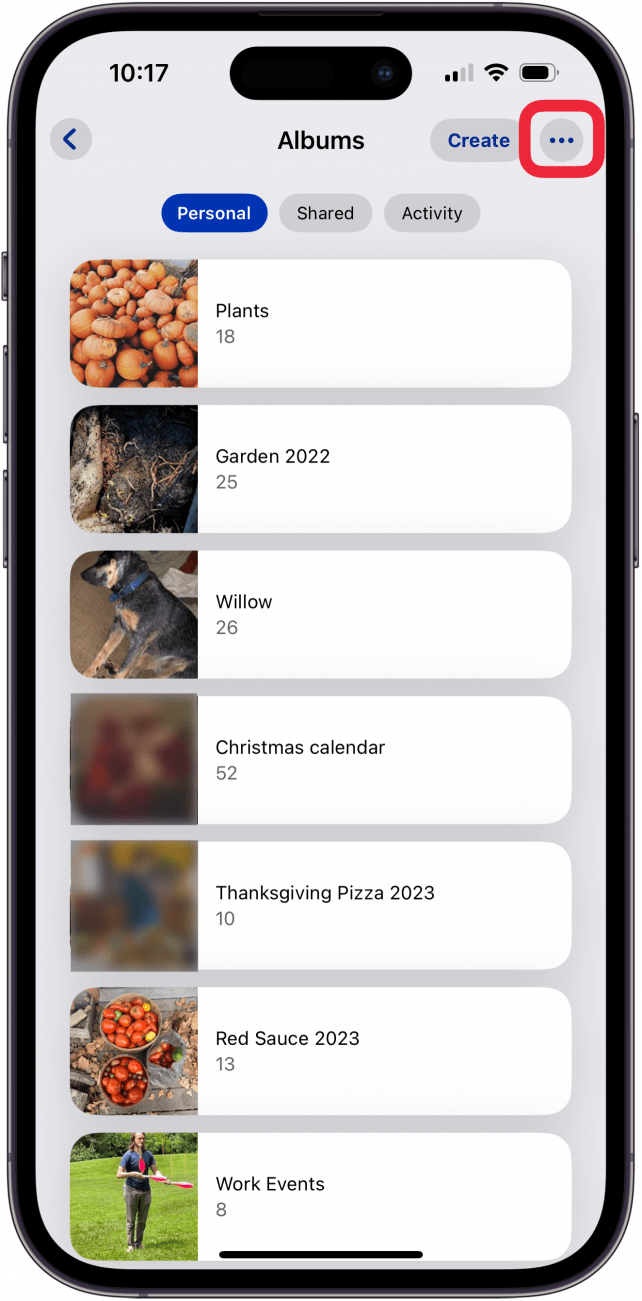Open the Christmas calendar album

point(320,760)
